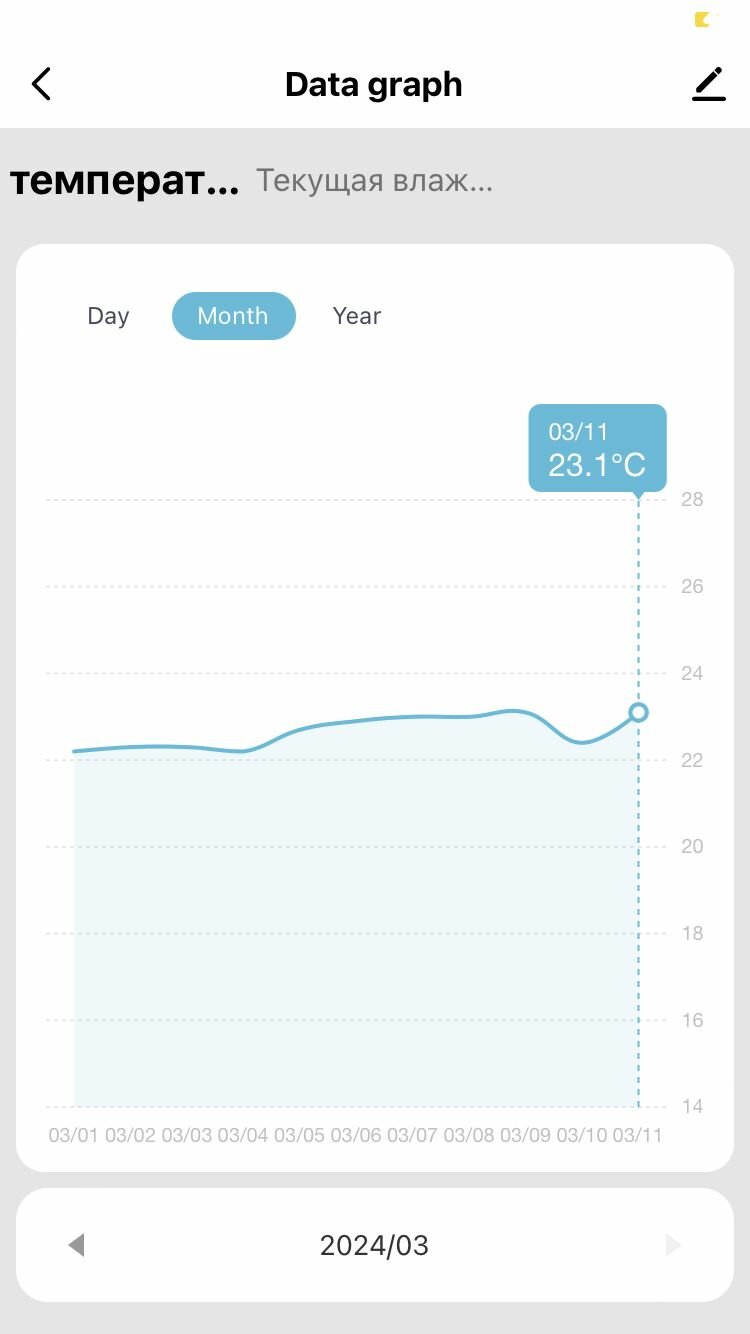Select the температура tab
This screenshot has height=1334, width=750.
tap(125, 181)
